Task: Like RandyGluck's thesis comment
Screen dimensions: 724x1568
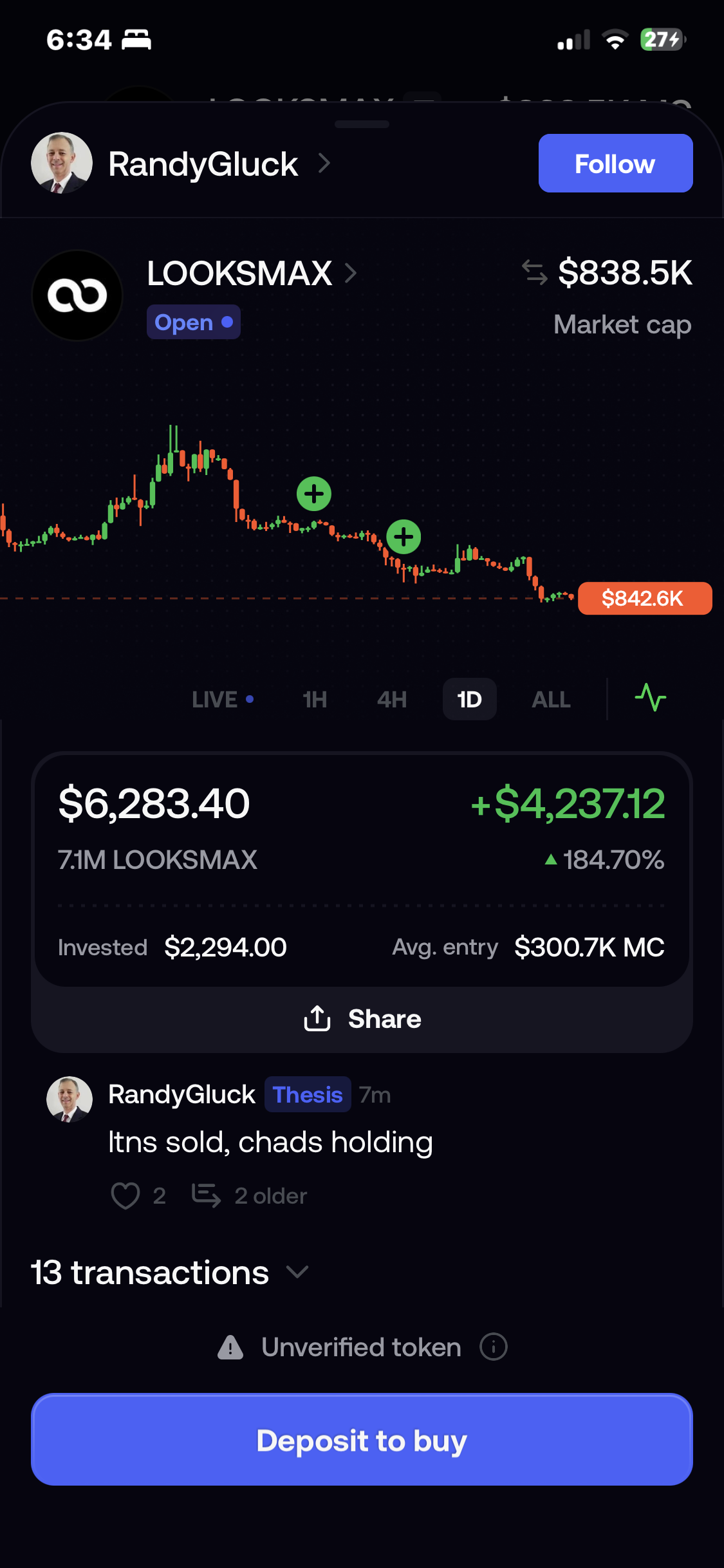Action: click(x=125, y=1196)
